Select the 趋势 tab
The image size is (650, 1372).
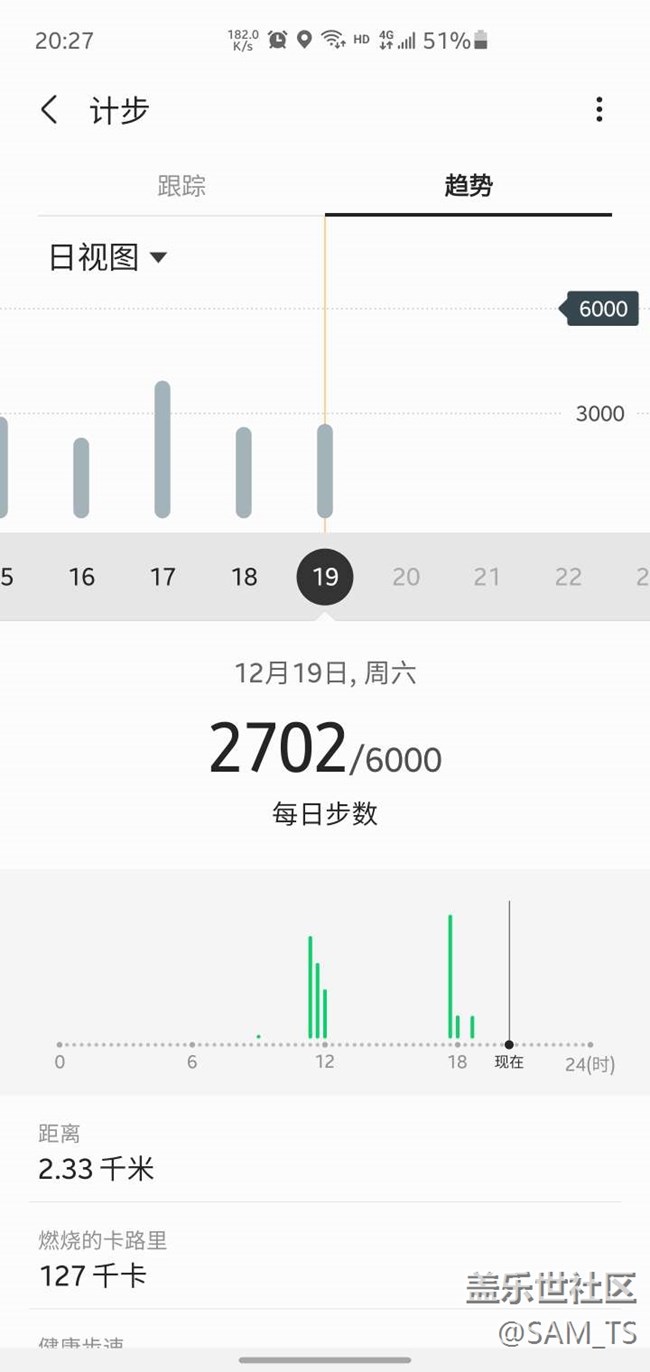[x=468, y=186]
